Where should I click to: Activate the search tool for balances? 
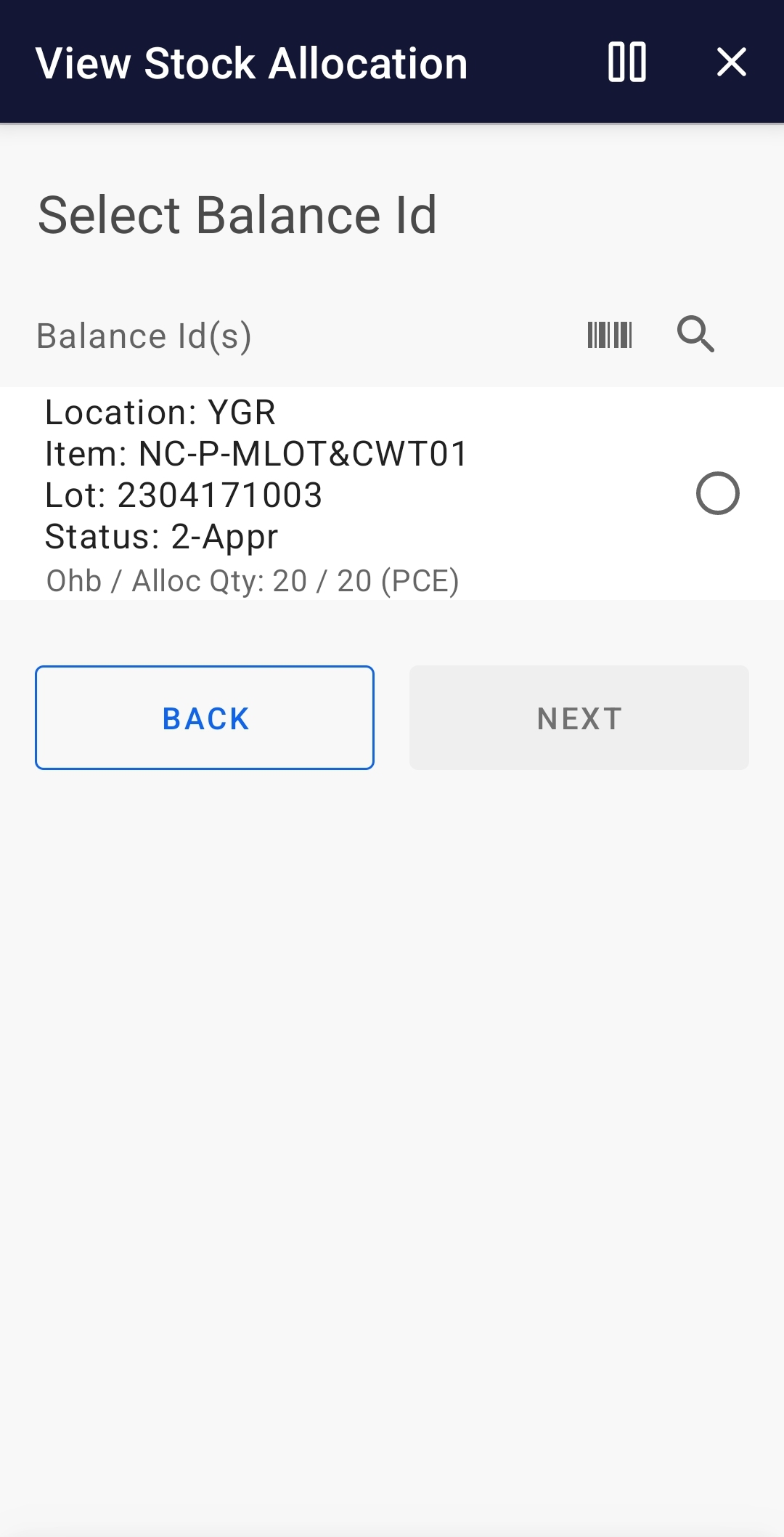point(695,335)
